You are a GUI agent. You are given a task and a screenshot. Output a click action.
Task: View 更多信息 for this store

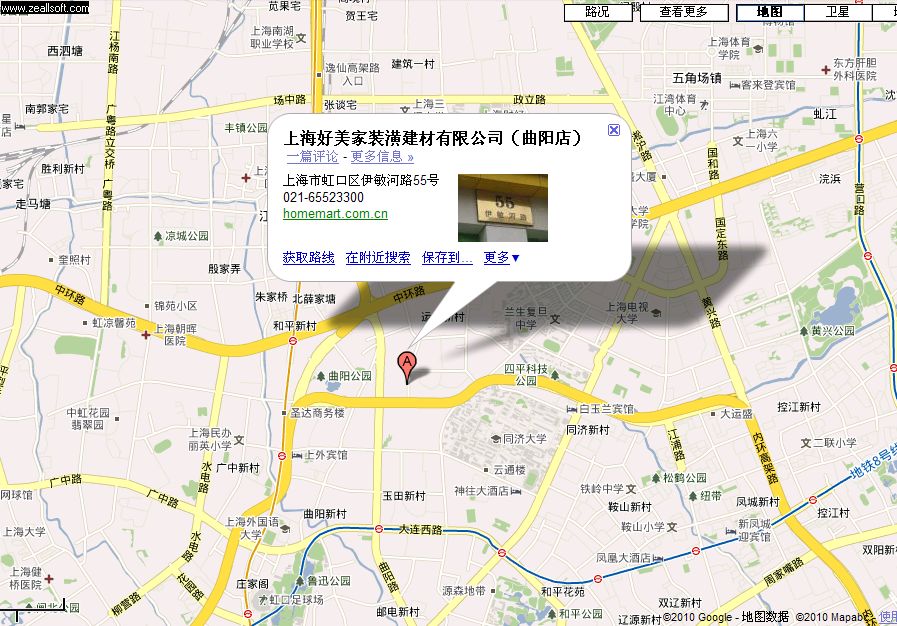coord(381,157)
